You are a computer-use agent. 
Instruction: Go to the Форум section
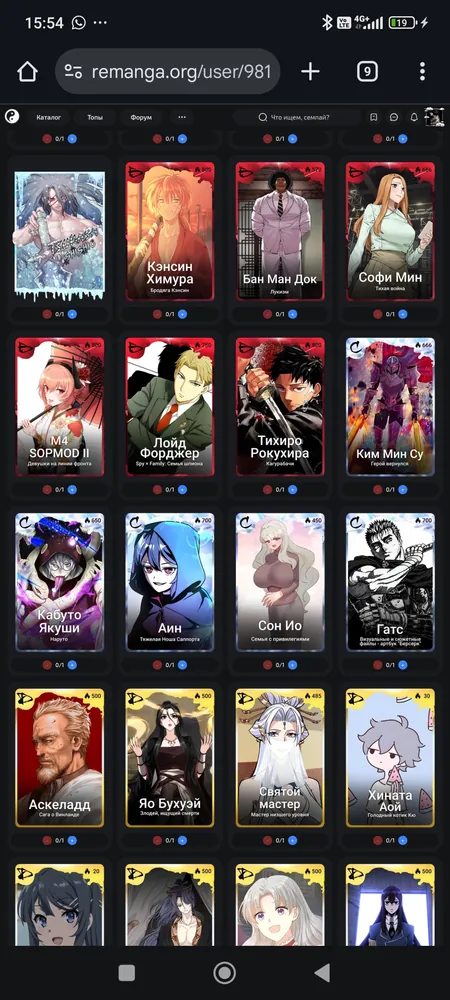pyautogui.click(x=141, y=117)
